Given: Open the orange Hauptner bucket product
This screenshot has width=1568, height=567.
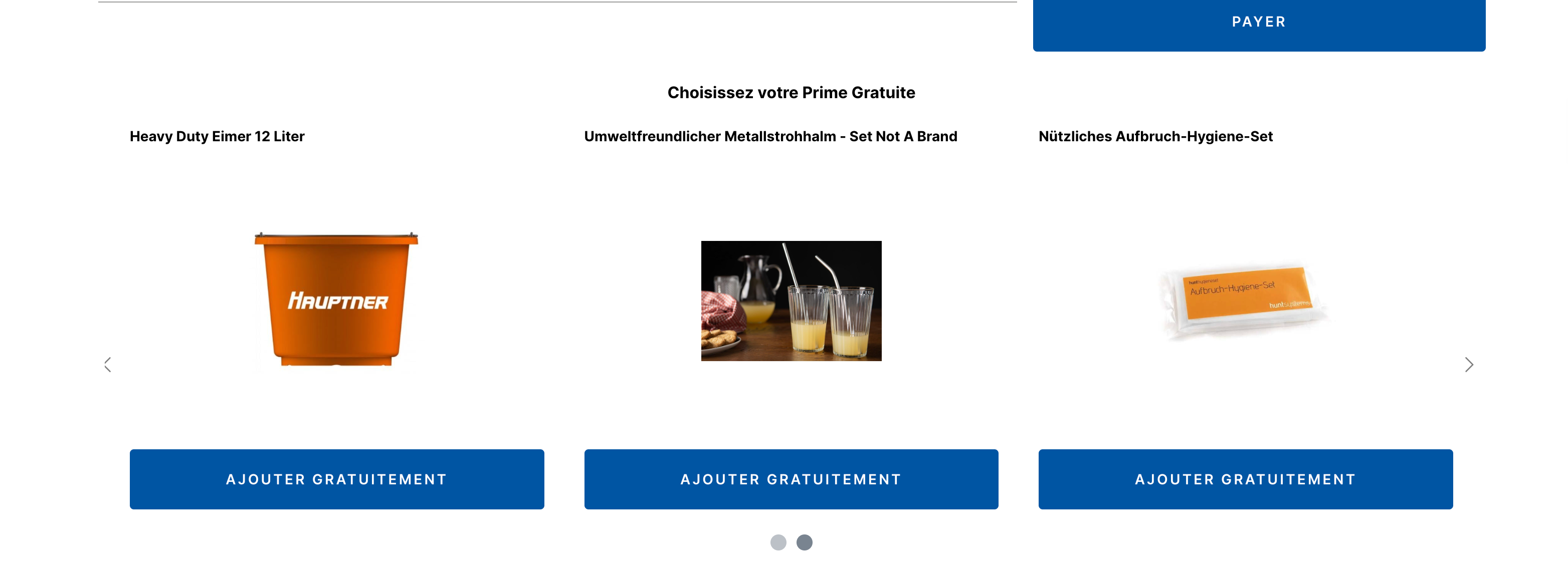Looking at the screenshot, I should pyautogui.click(x=337, y=300).
